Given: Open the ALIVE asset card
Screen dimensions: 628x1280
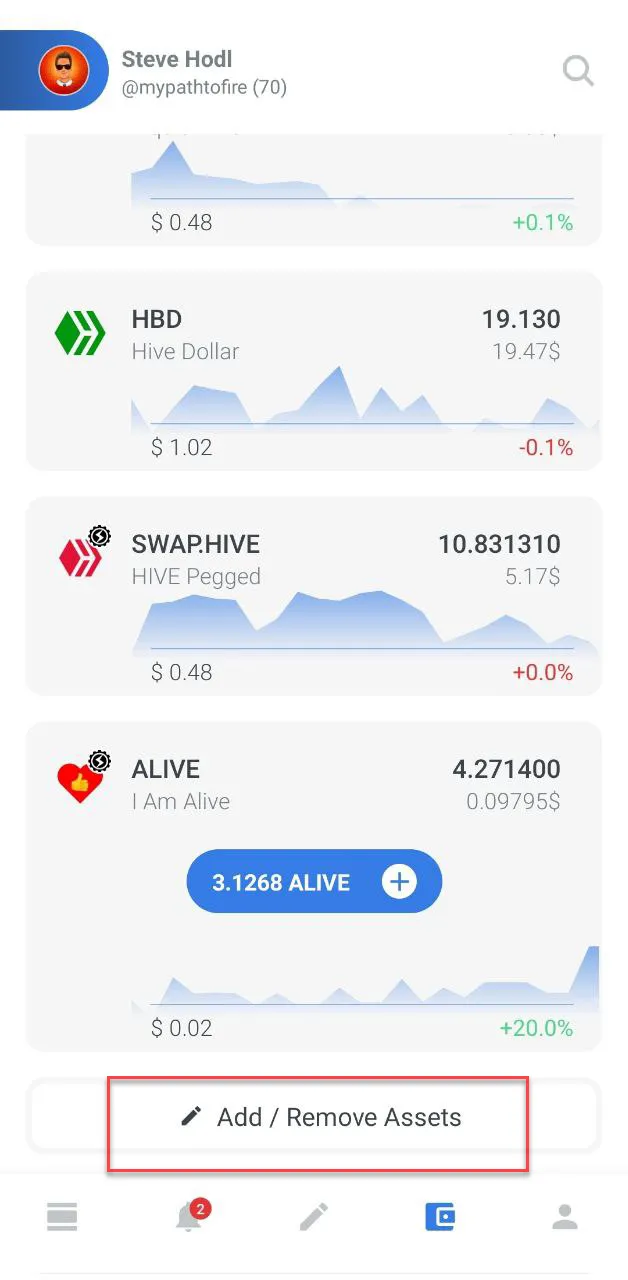Looking at the screenshot, I should (313, 785).
